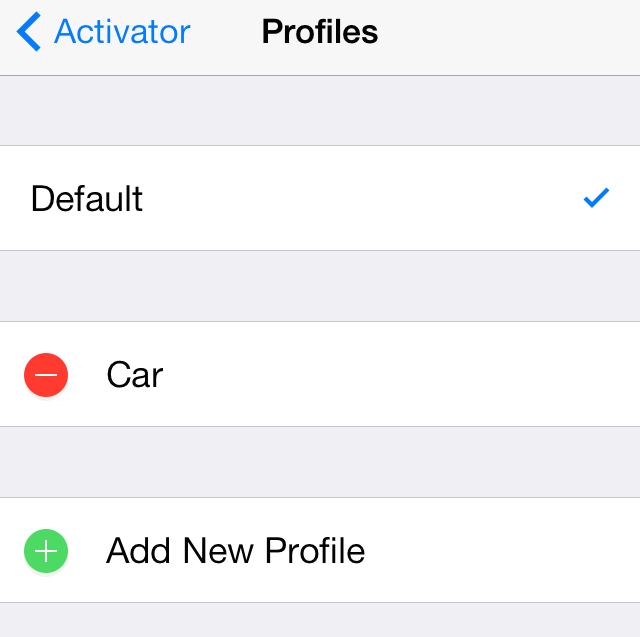Tap the red delete icon beside Car

(46, 376)
